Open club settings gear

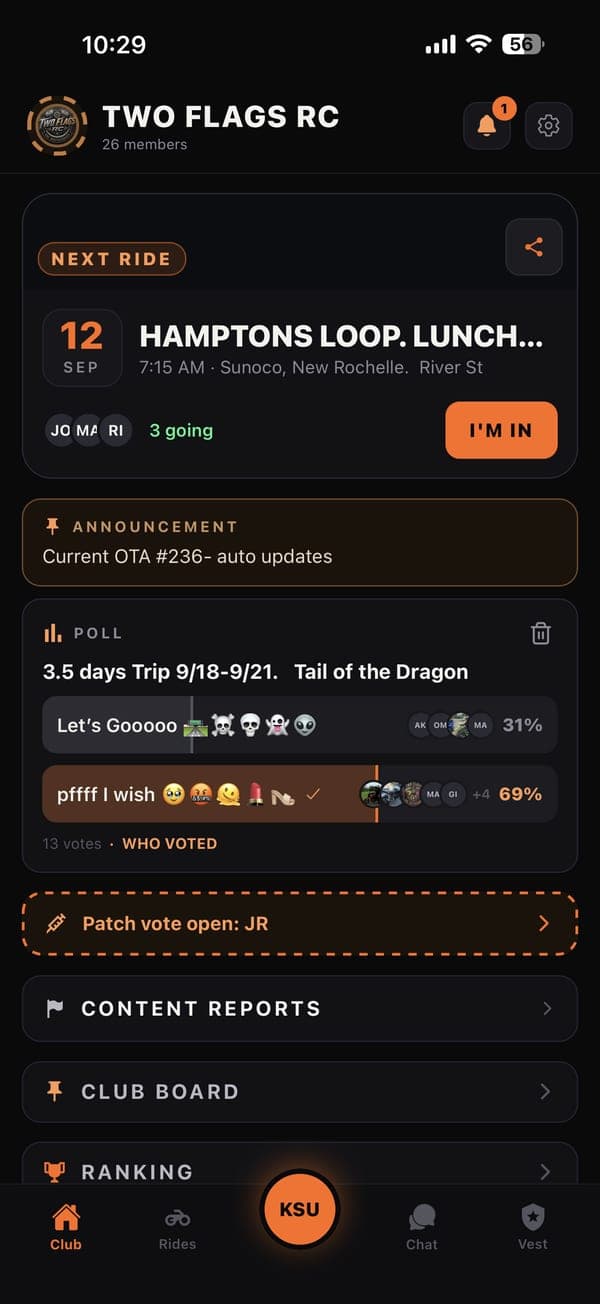[548, 126]
